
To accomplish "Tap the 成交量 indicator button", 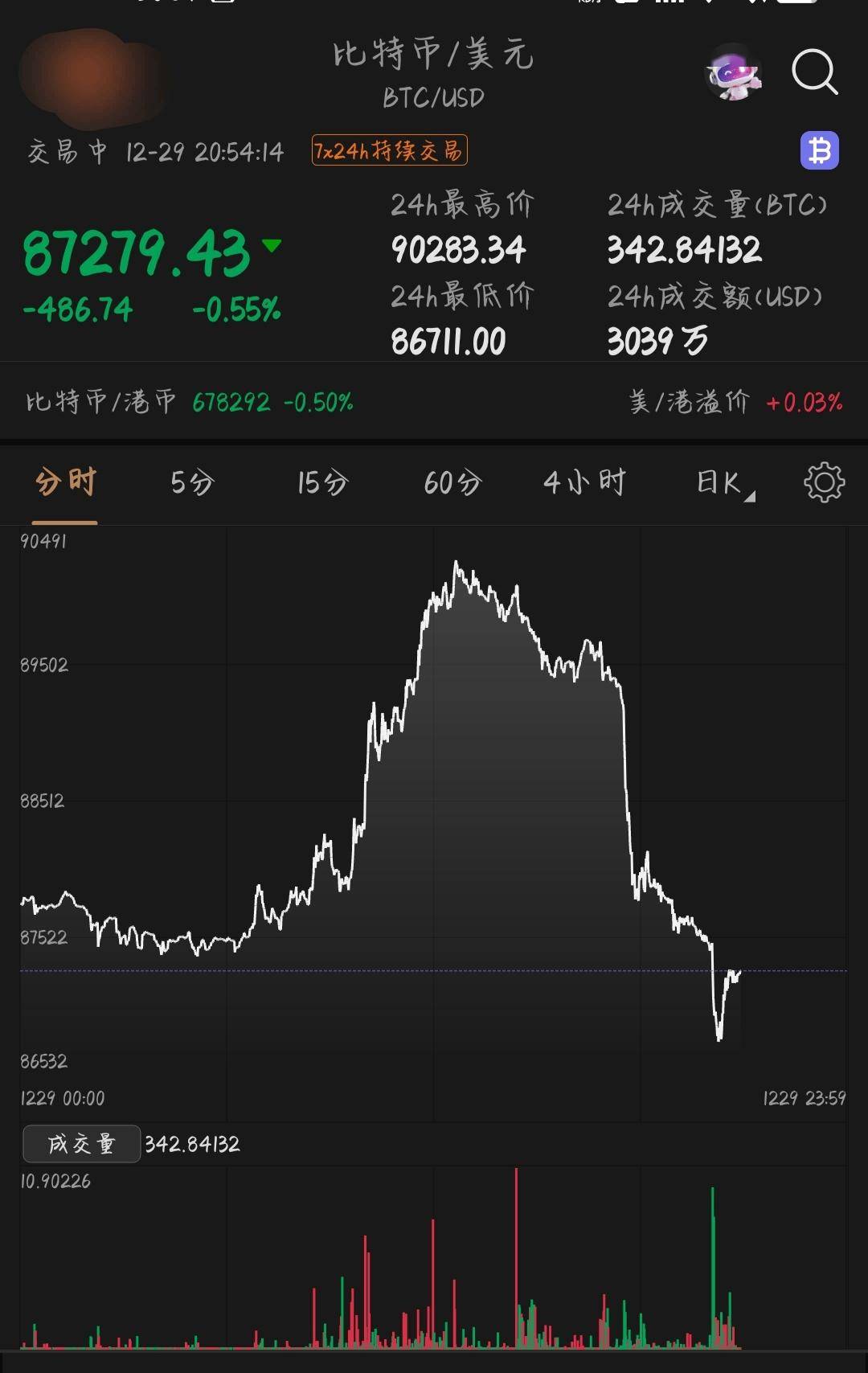I will pyautogui.click(x=82, y=1144).
